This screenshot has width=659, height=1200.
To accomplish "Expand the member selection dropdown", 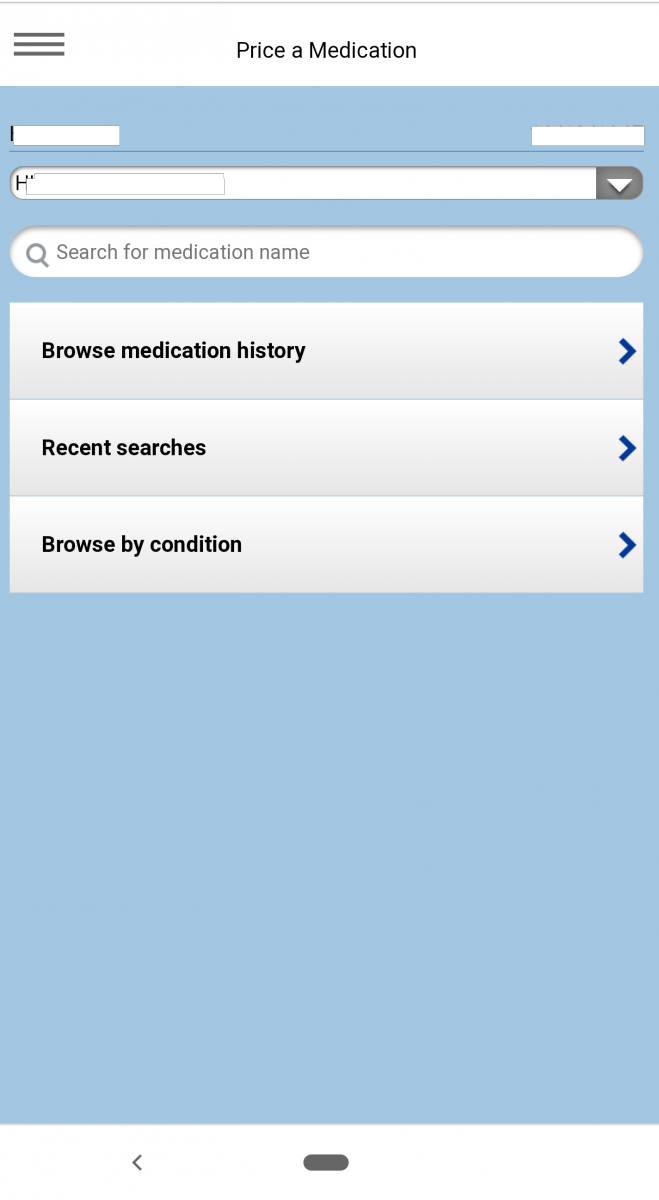I will tap(326, 183).
